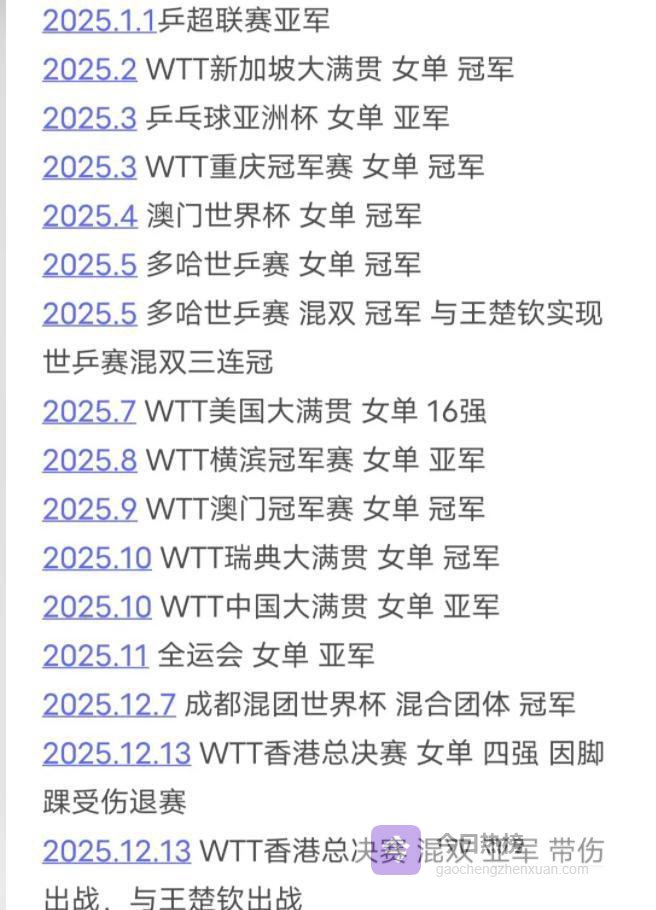Select the 2025.4 date before 澳门世界杯
This screenshot has height=910, width=656.
(89, 216)
